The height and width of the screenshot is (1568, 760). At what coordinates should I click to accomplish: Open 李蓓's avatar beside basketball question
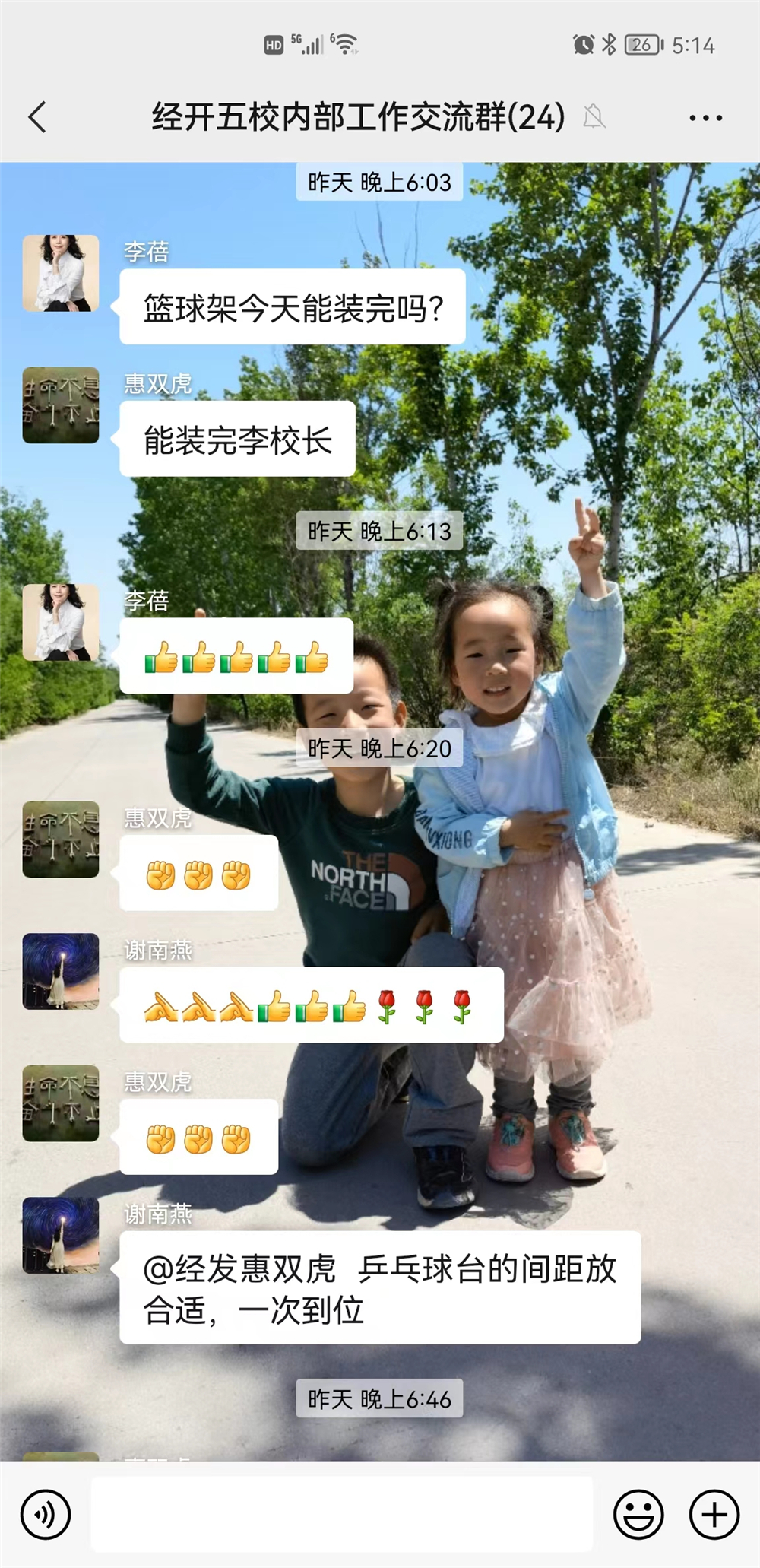[x=61, y=273]
